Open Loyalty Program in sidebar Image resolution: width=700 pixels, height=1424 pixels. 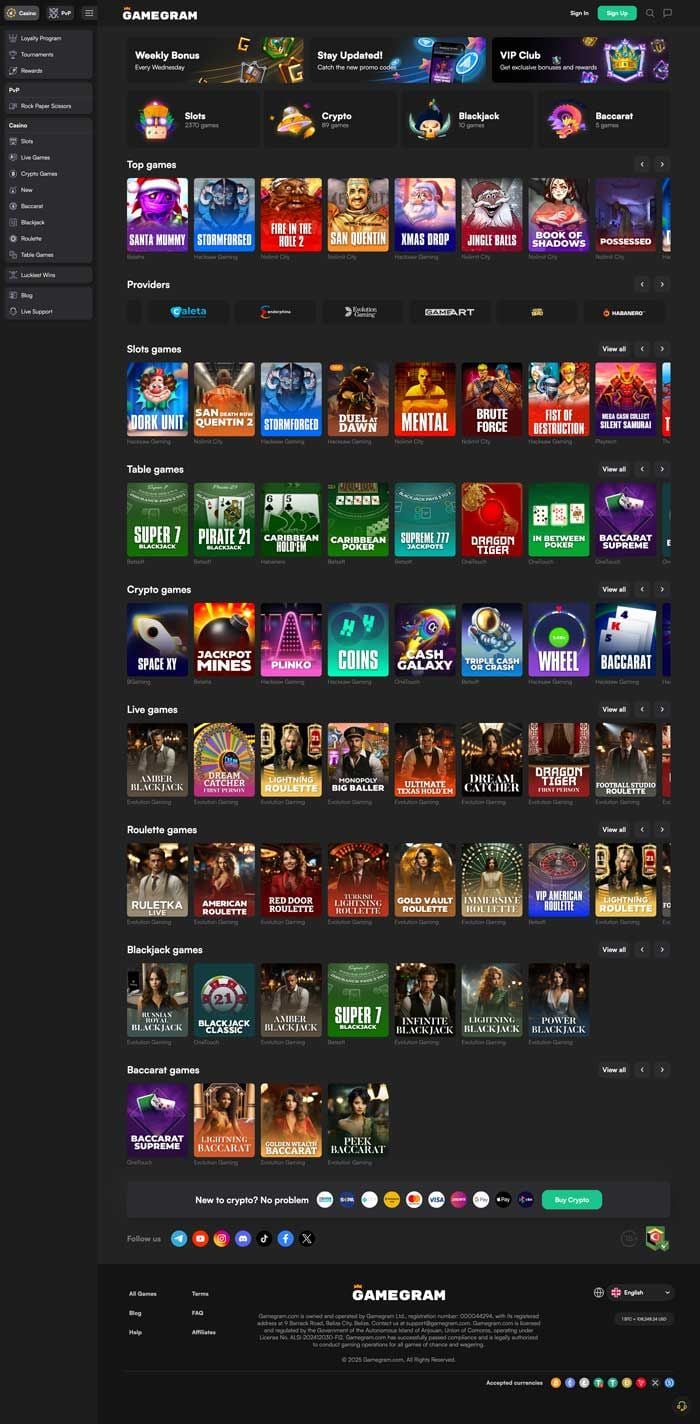point(41,38)
